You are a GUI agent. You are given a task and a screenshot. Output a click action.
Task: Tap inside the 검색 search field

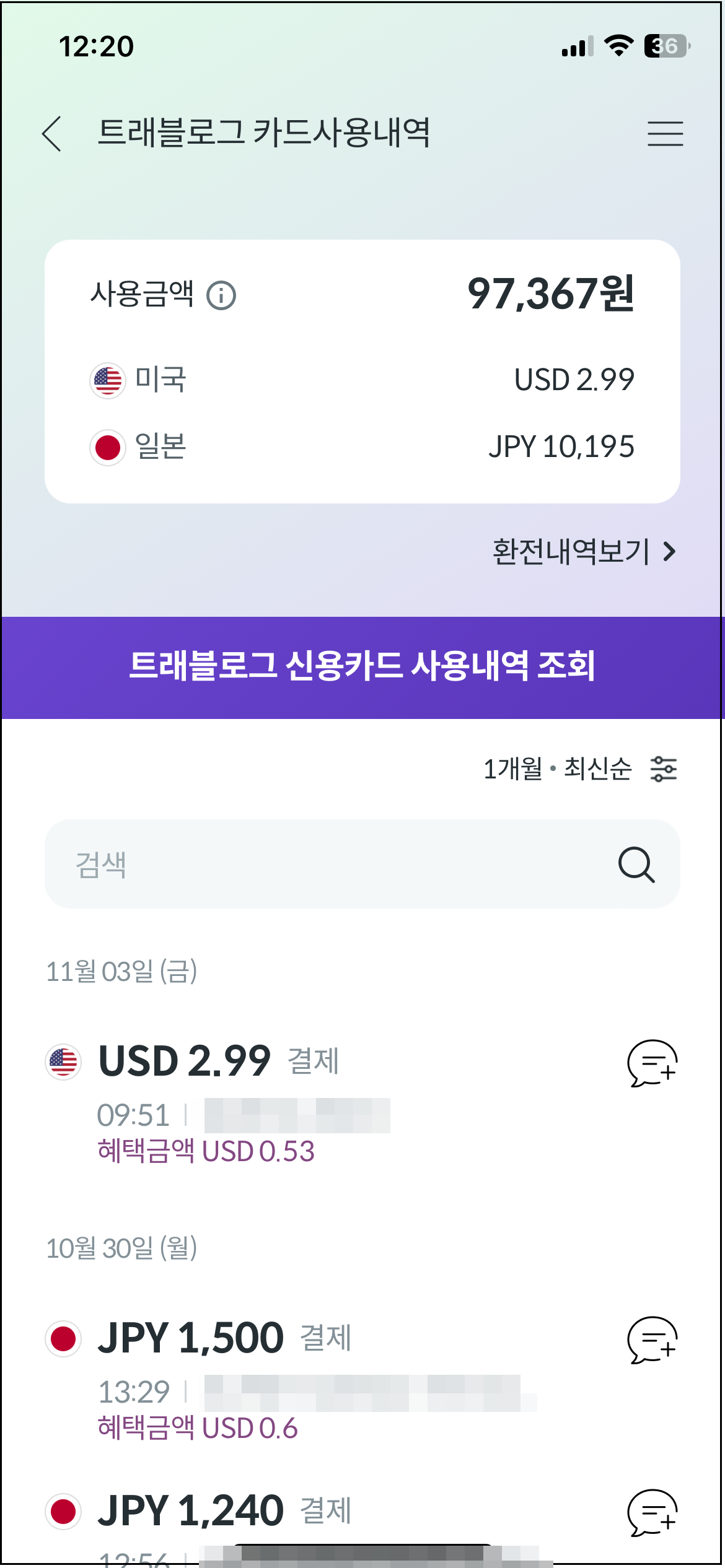248,865
